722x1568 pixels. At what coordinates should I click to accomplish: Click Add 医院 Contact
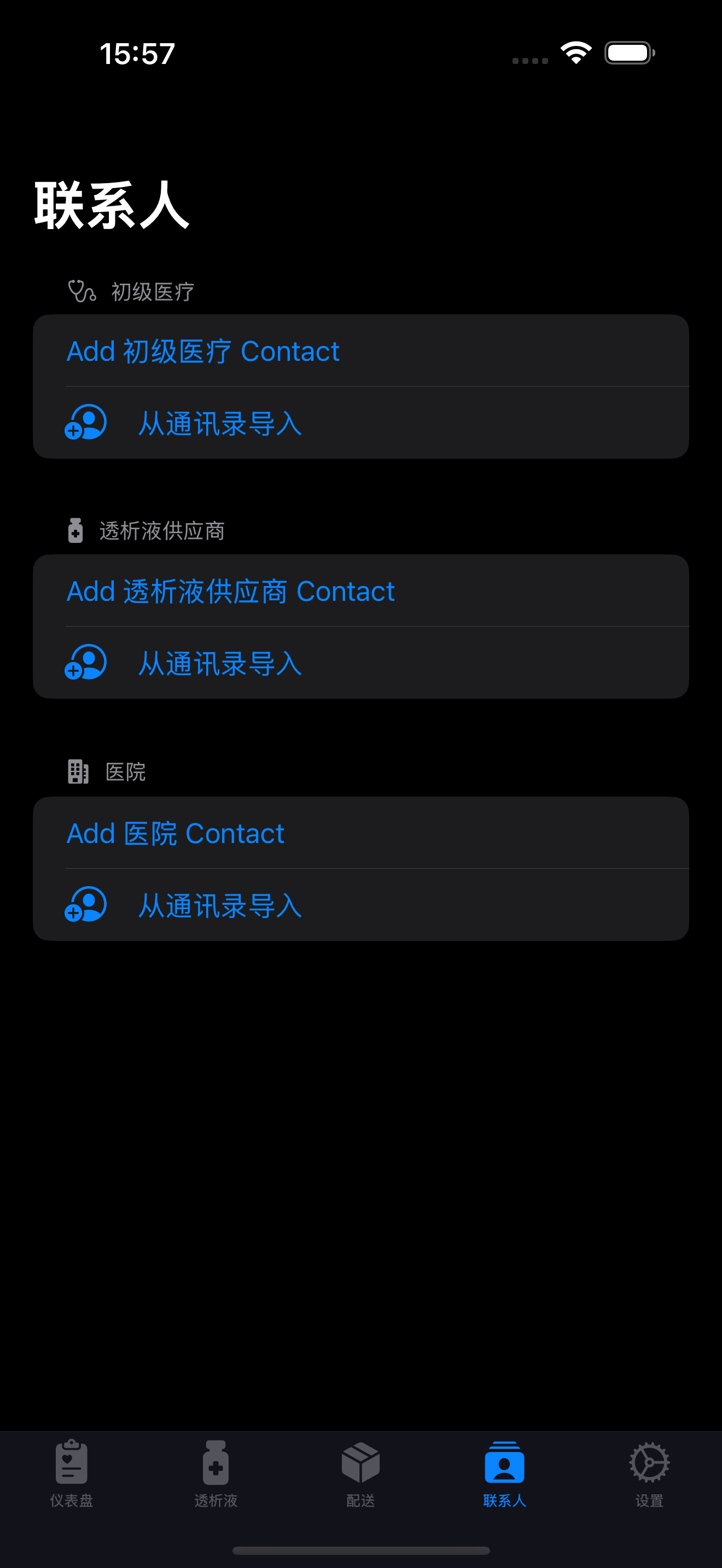pyautogui.click(x=176, y=833)
